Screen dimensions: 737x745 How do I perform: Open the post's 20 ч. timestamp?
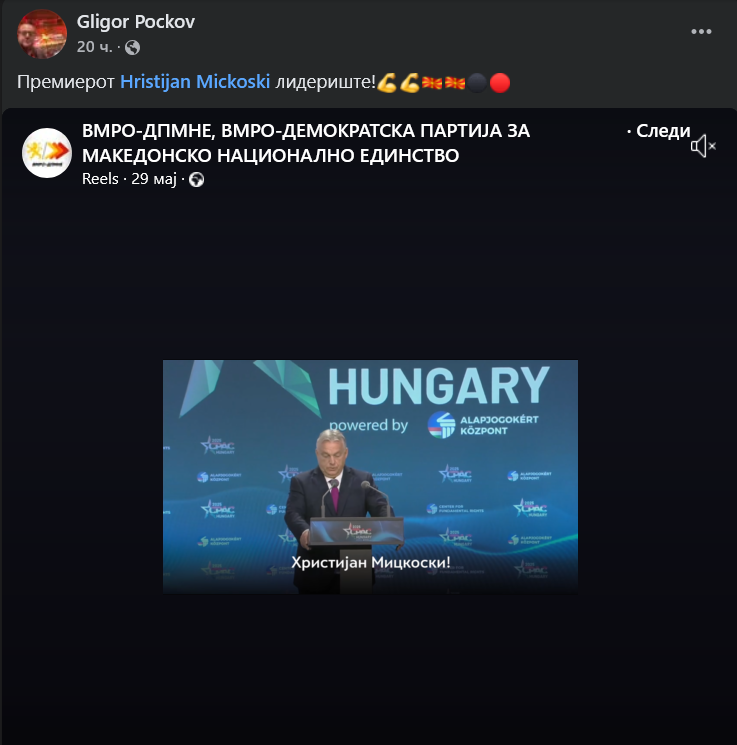tap(94, 46)
